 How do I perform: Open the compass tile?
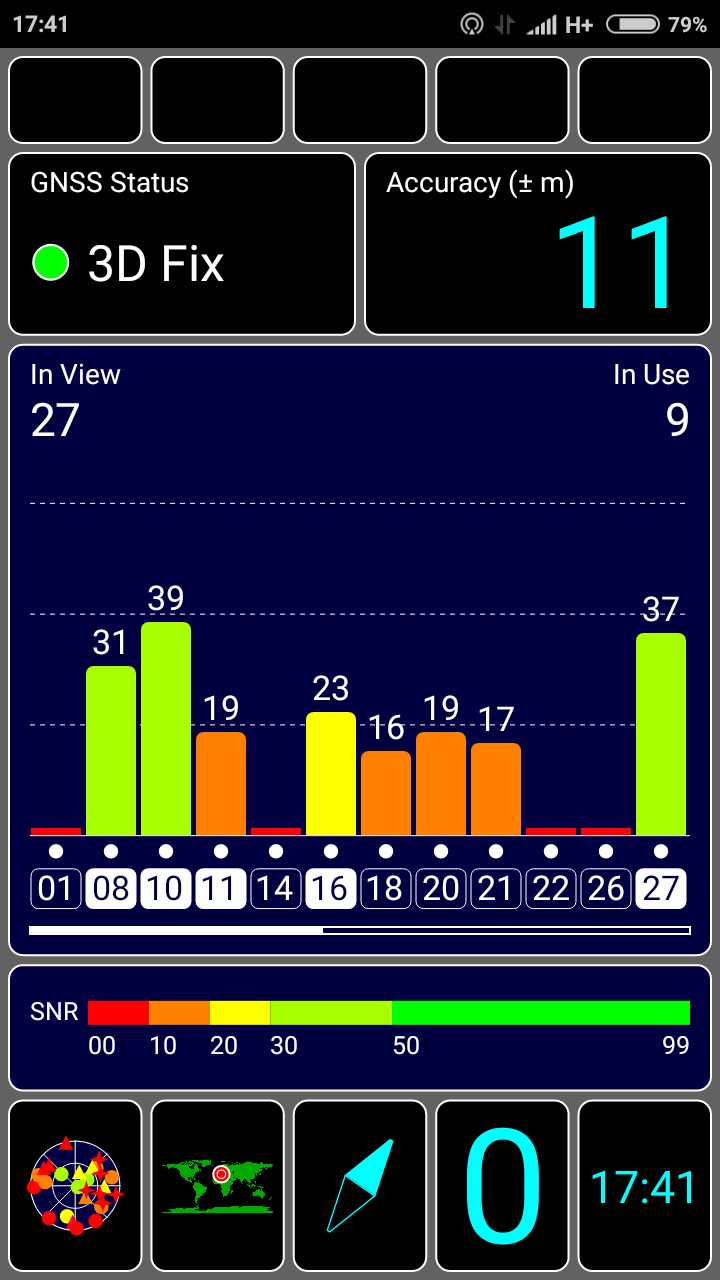[360, 1186]
